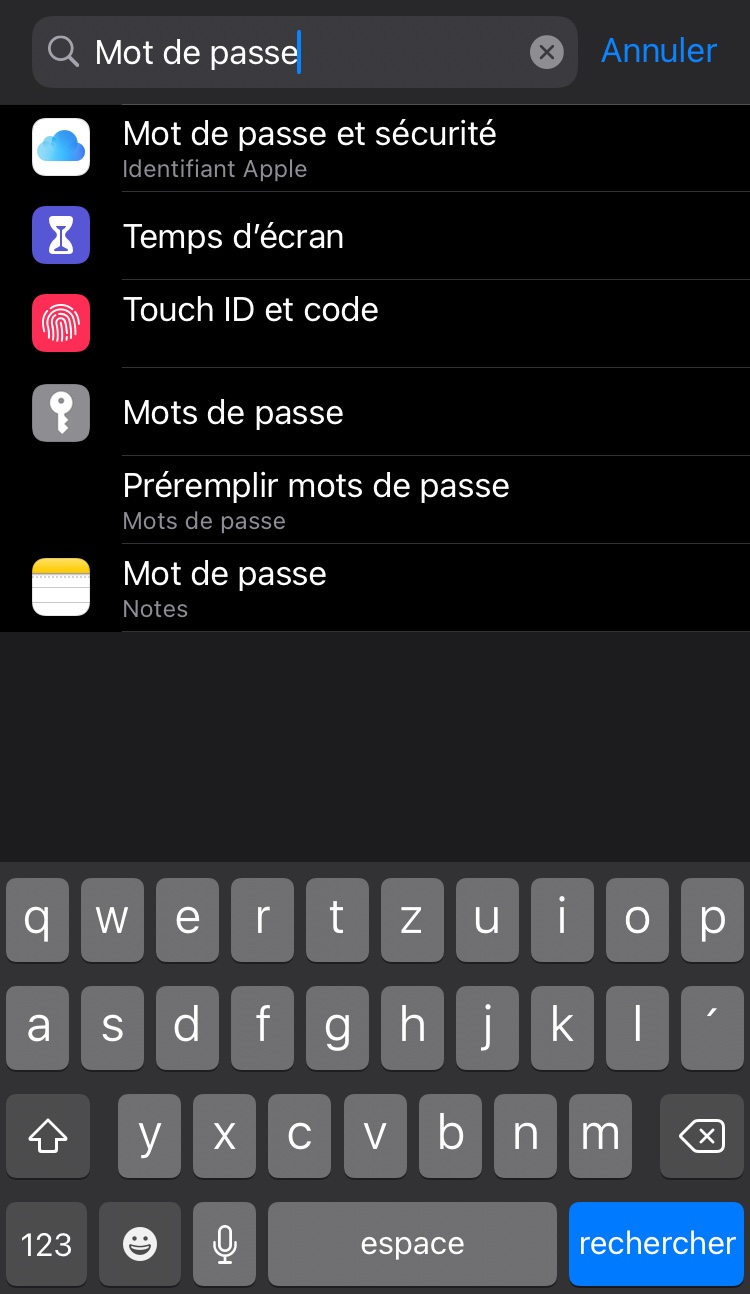
Task: Hit the backspace key on the keyboard
Action: pyautogui.click(x=702, y=1135)
